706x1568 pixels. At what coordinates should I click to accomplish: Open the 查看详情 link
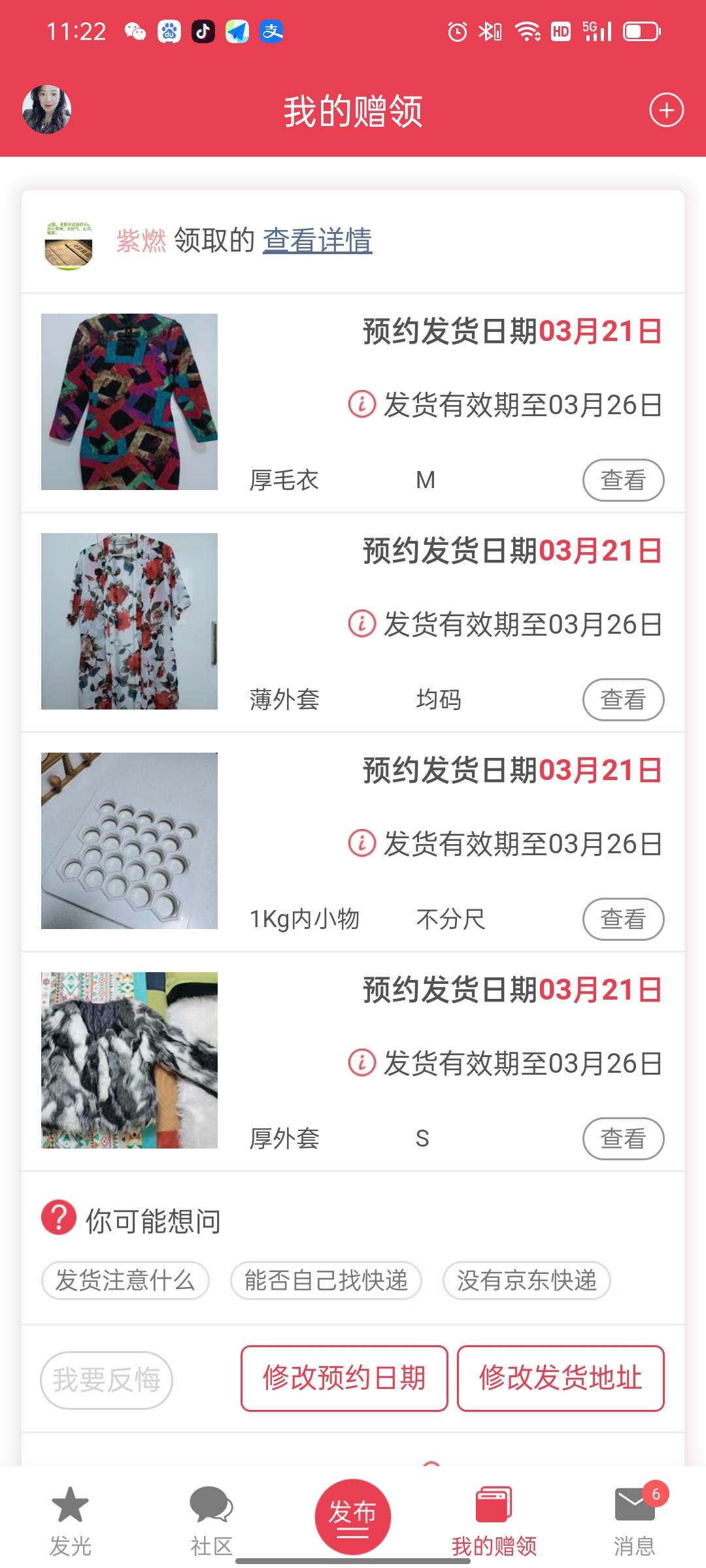pyautogui.click(x=318, y=240)
